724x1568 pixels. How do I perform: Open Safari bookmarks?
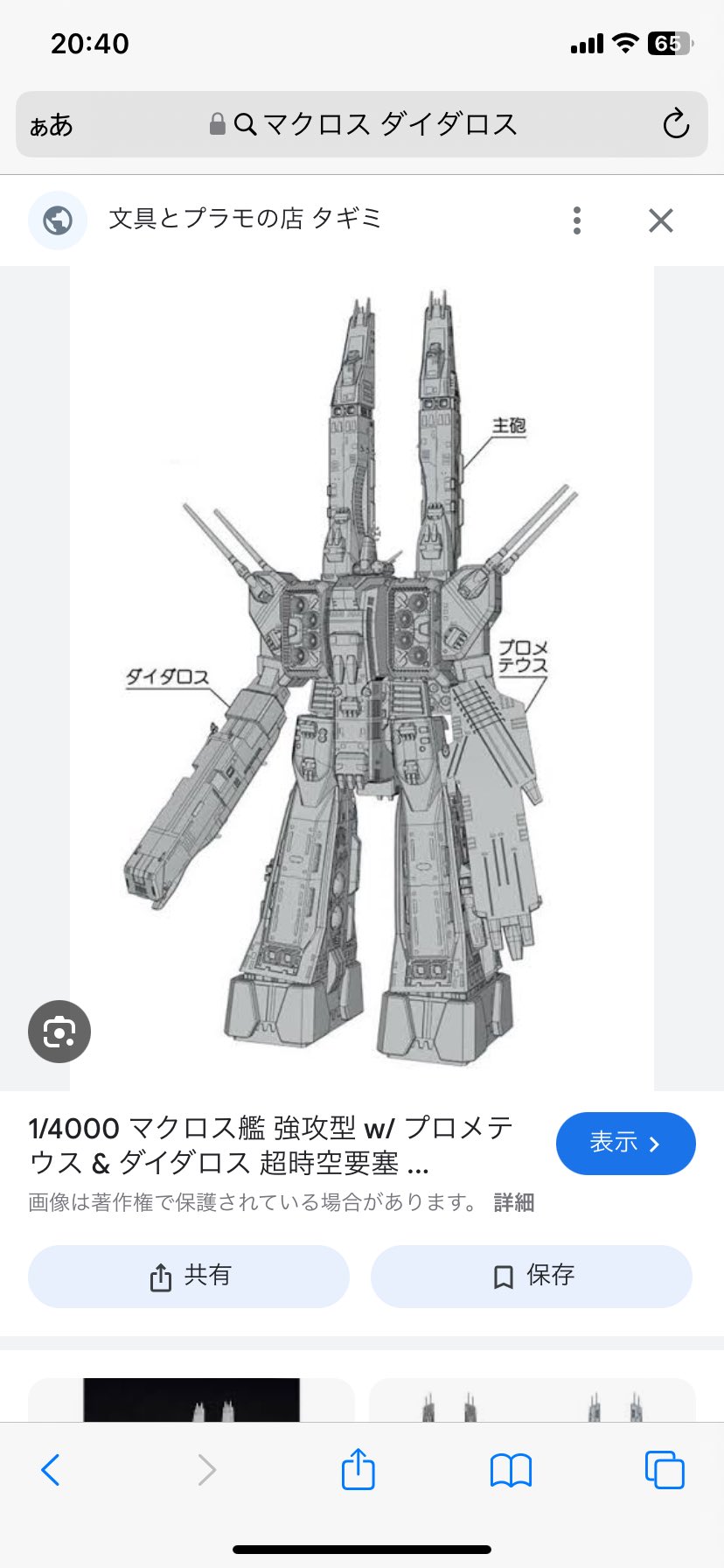coord(511,1470)
